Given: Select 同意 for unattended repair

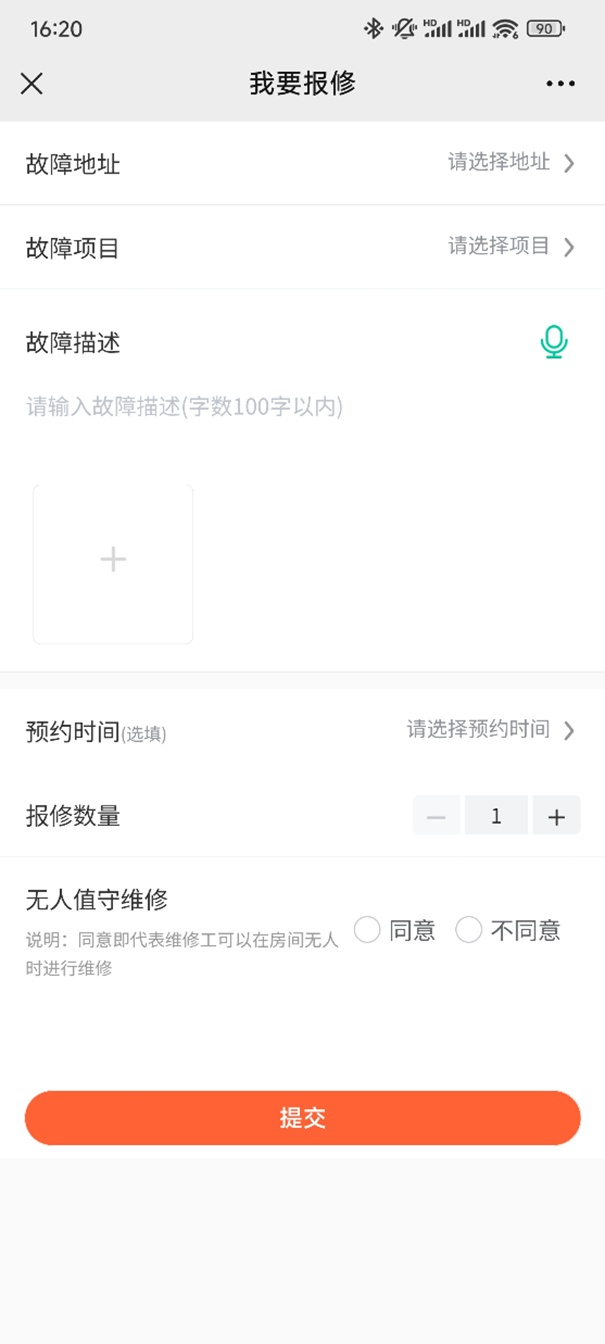Looking at the screenshot, I should pos(368,931).
